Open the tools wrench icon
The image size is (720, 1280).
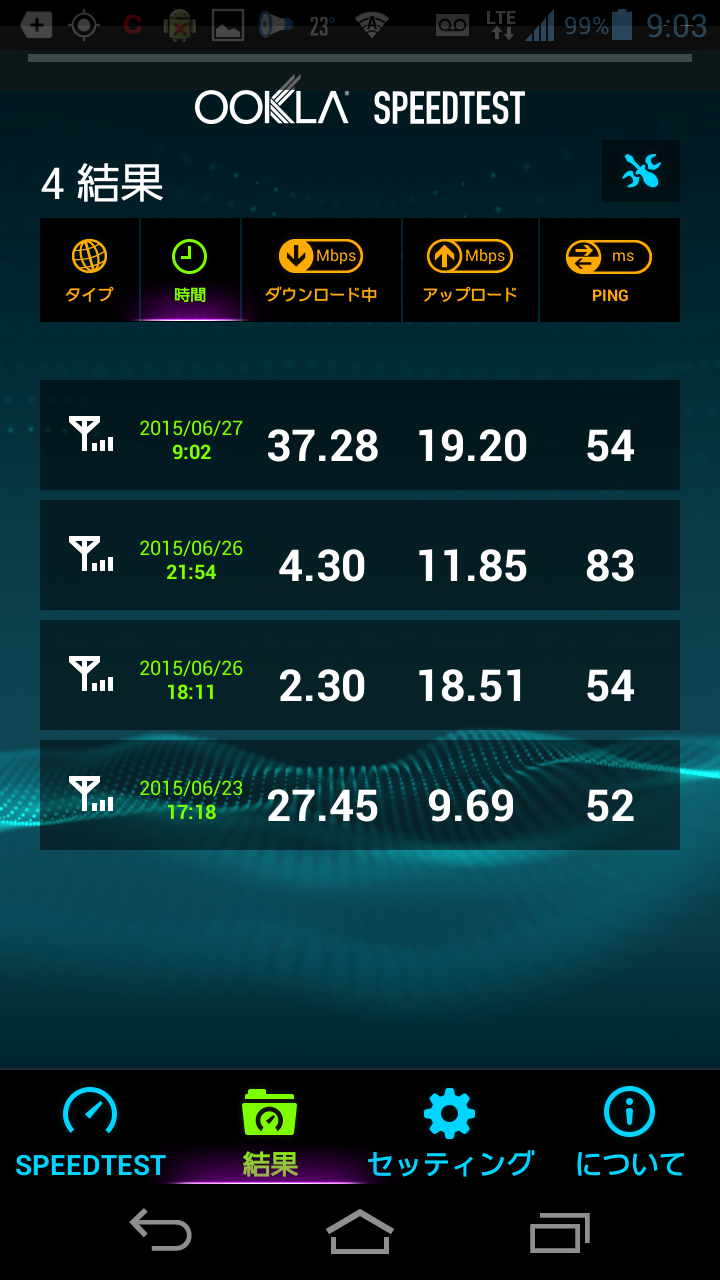641,172
